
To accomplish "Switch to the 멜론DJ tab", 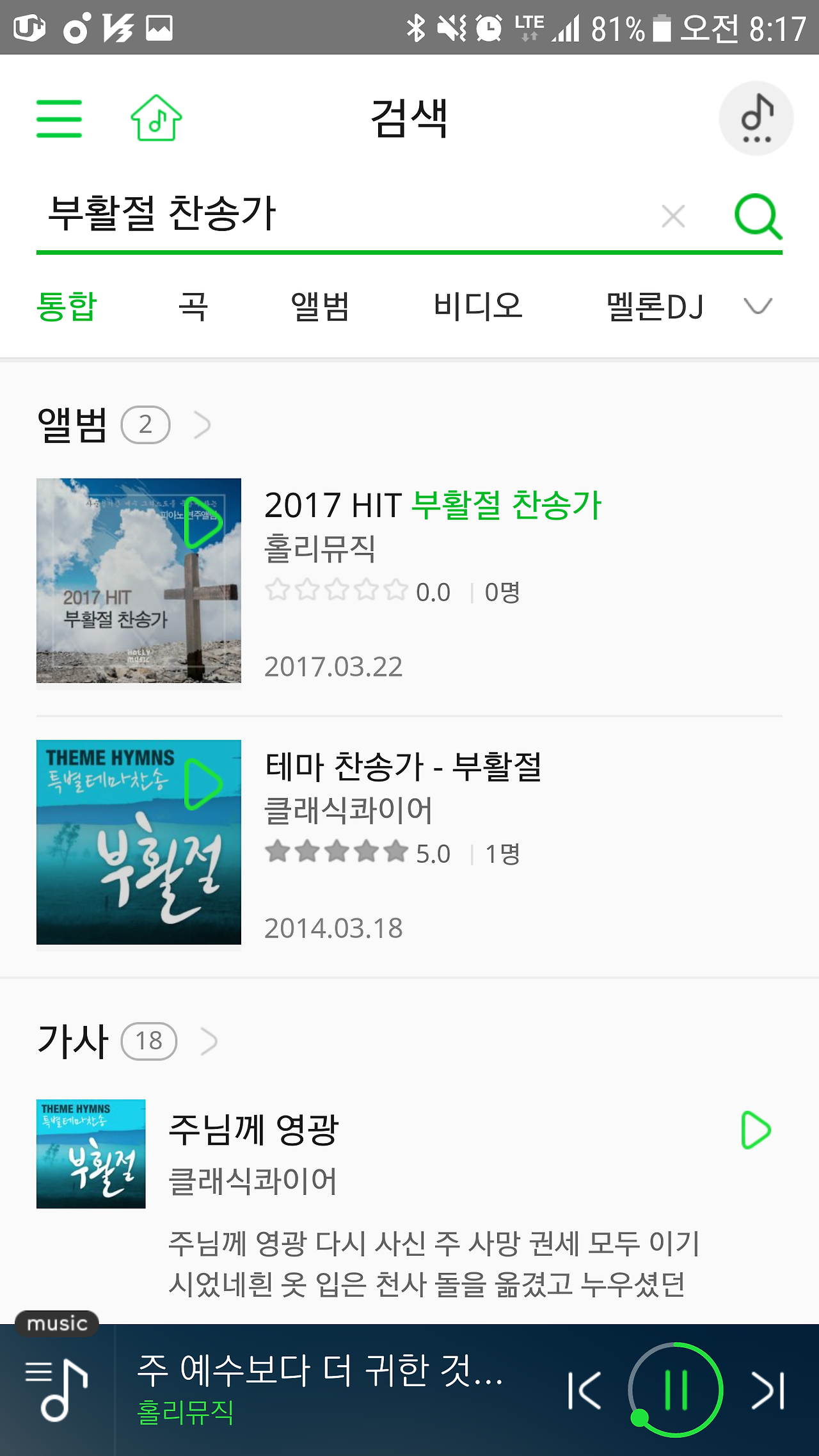I will pos(655,306).
